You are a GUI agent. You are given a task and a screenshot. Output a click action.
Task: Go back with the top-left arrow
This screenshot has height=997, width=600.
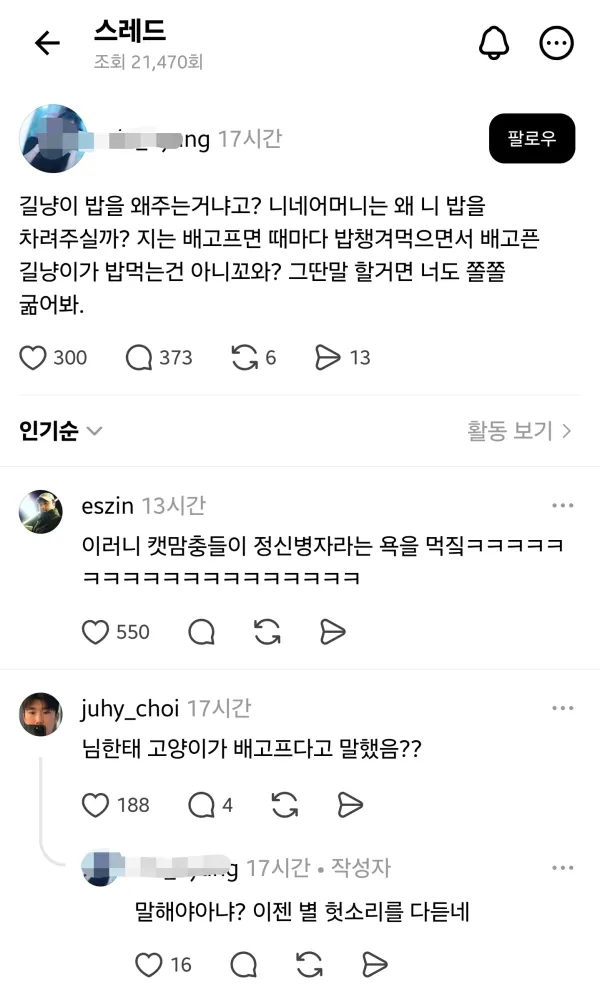coord(47,43)
